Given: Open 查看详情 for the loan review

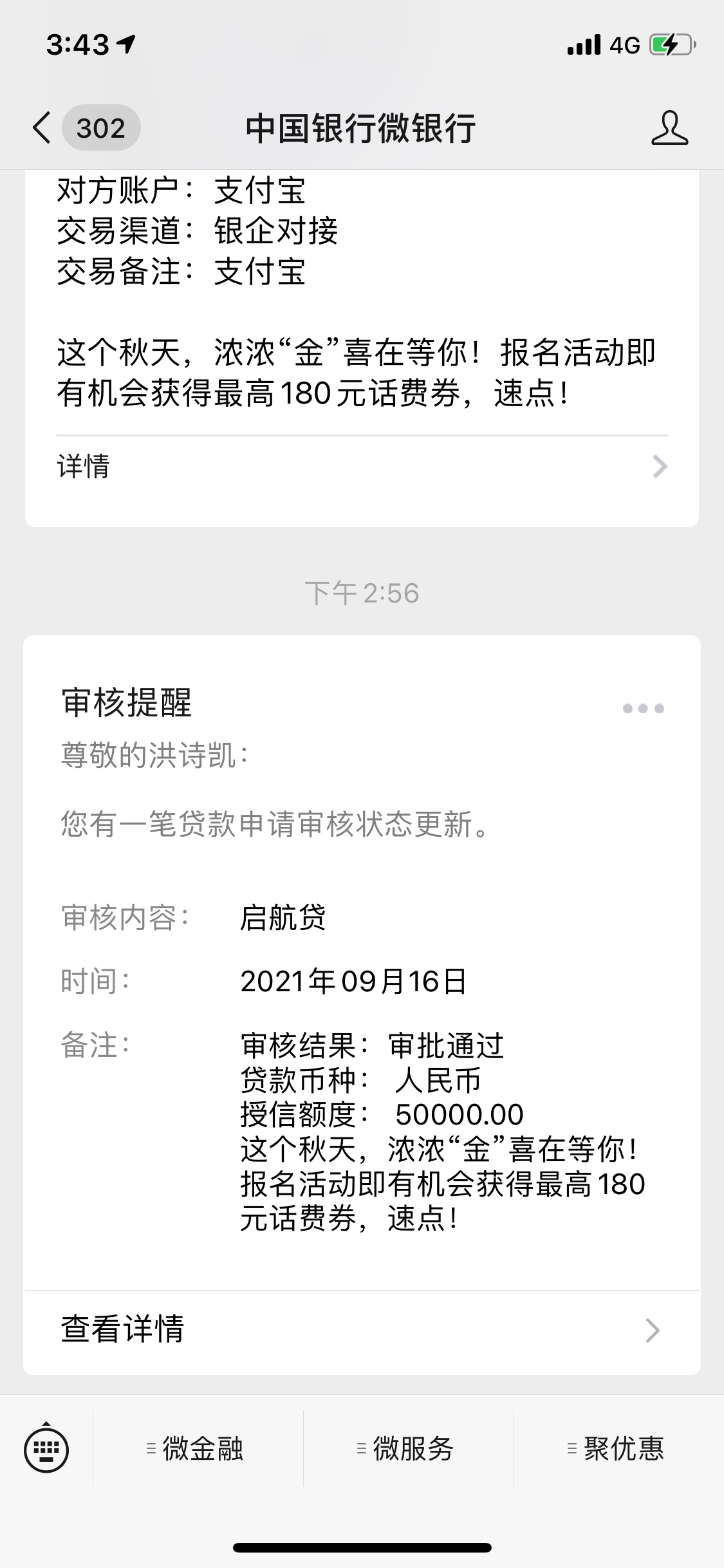Looking at the screenshot, I should coord(362,1329).
